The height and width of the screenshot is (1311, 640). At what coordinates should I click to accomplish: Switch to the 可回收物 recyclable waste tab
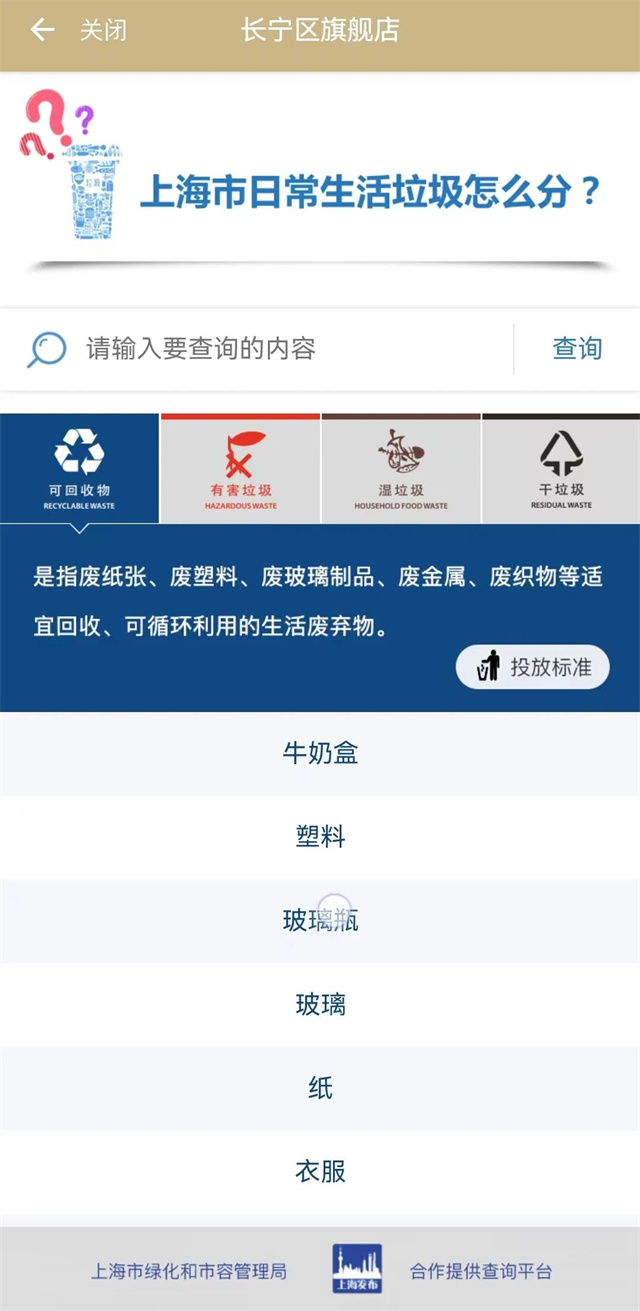79,468
